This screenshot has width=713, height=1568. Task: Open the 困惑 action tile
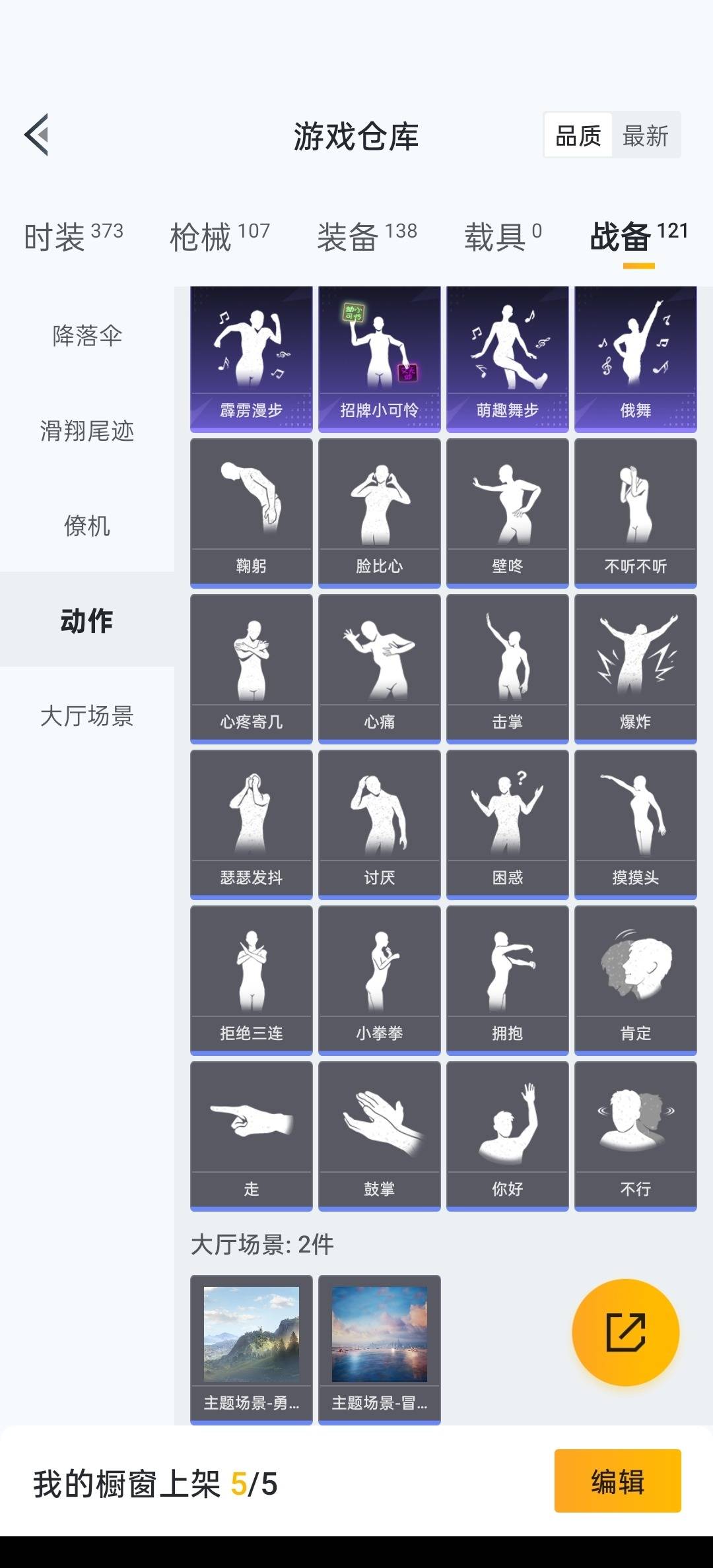point(507,824)
